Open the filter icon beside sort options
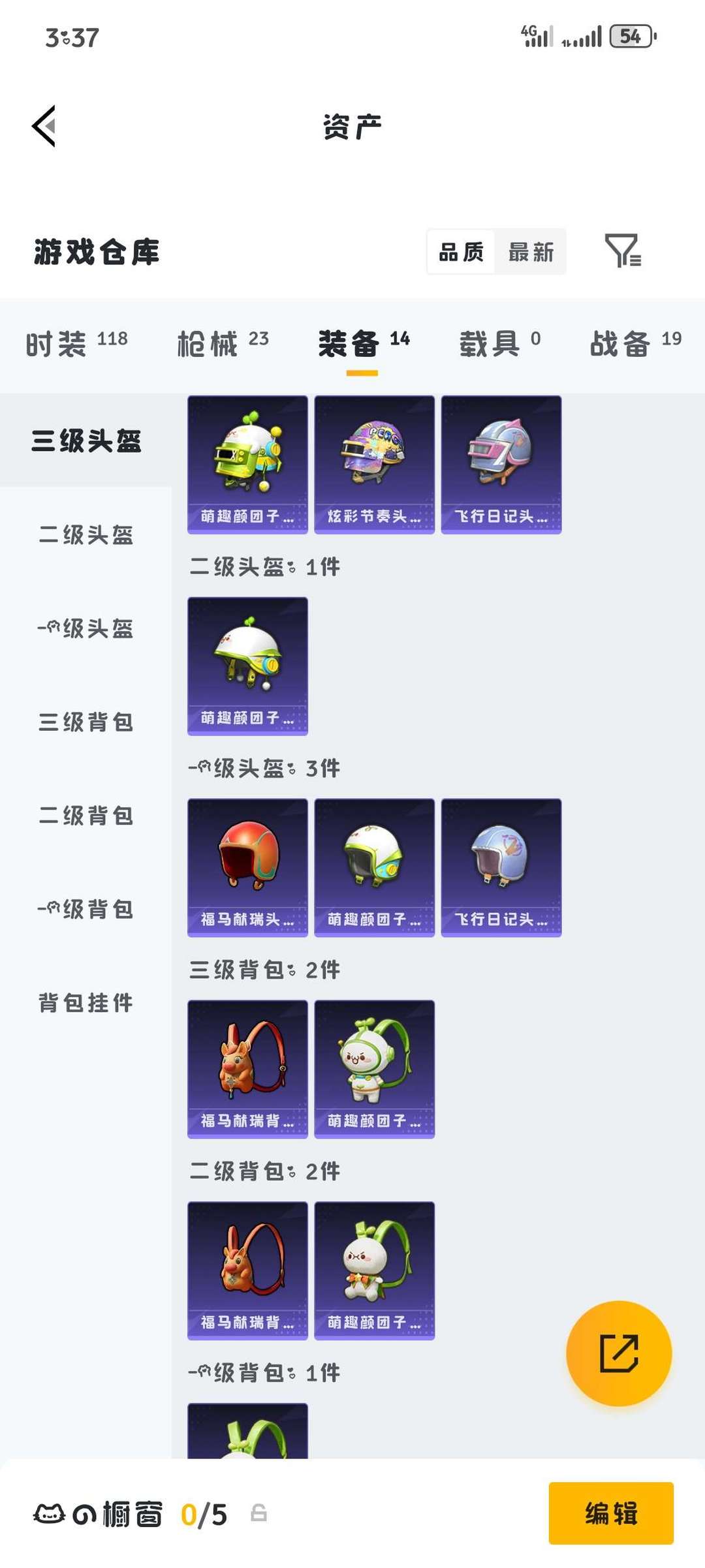This screenshot has height=1568, width=705. pos(622,251)
